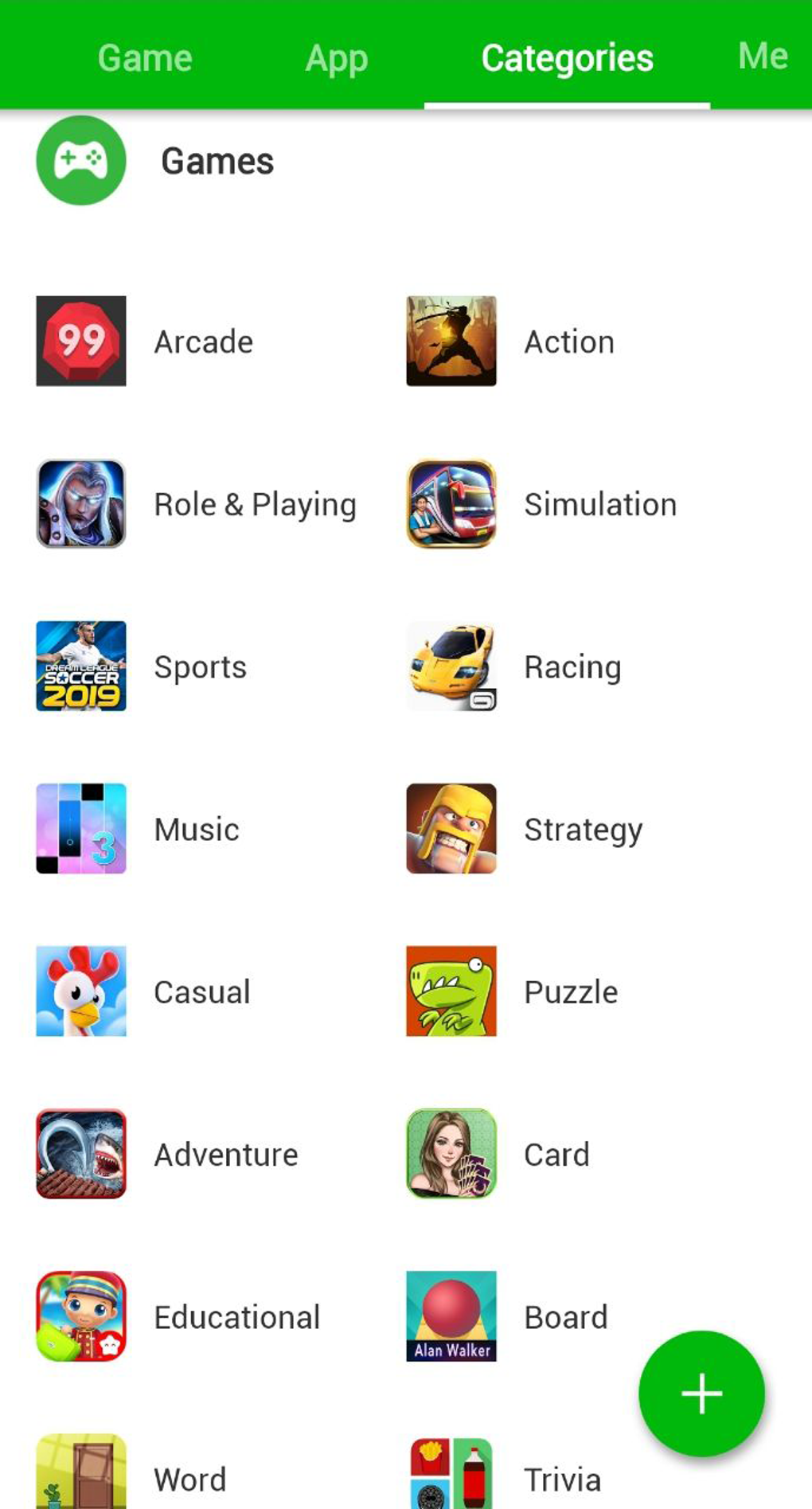Tap the Casual chicken icon
Screen dimensions: 812x1509
coord(80,991)
